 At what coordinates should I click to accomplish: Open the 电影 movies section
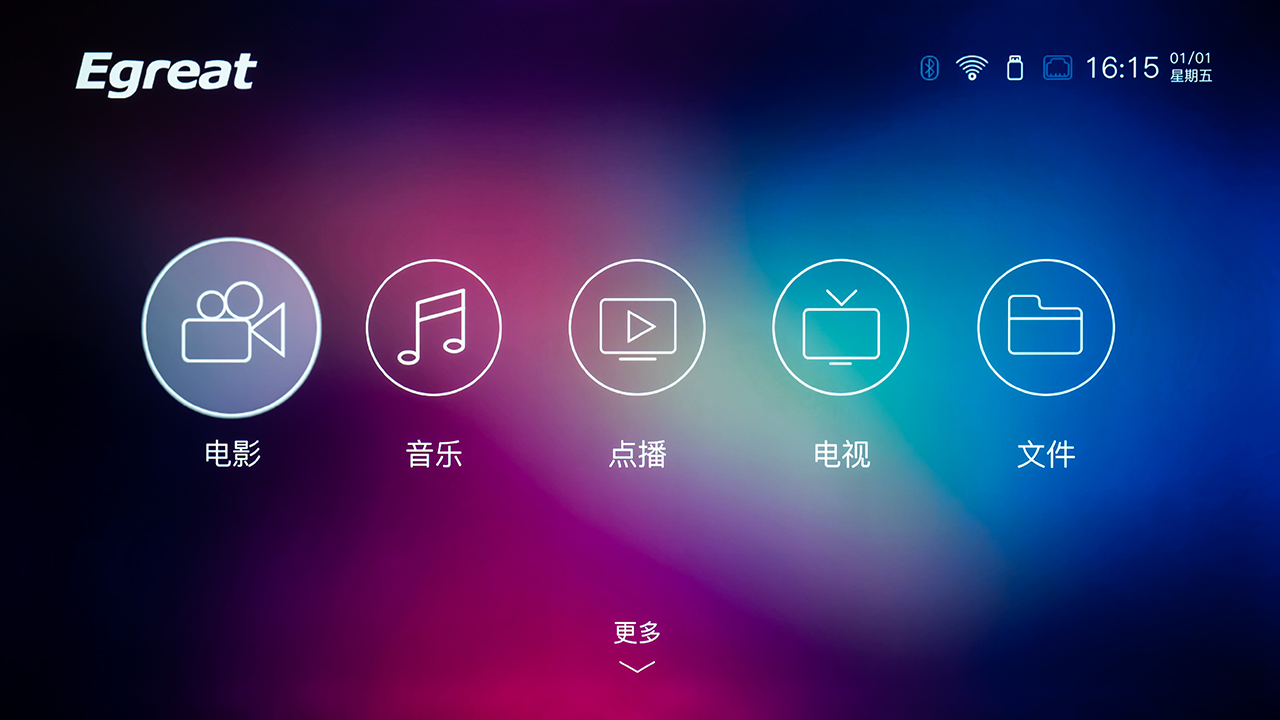[232, 327]
